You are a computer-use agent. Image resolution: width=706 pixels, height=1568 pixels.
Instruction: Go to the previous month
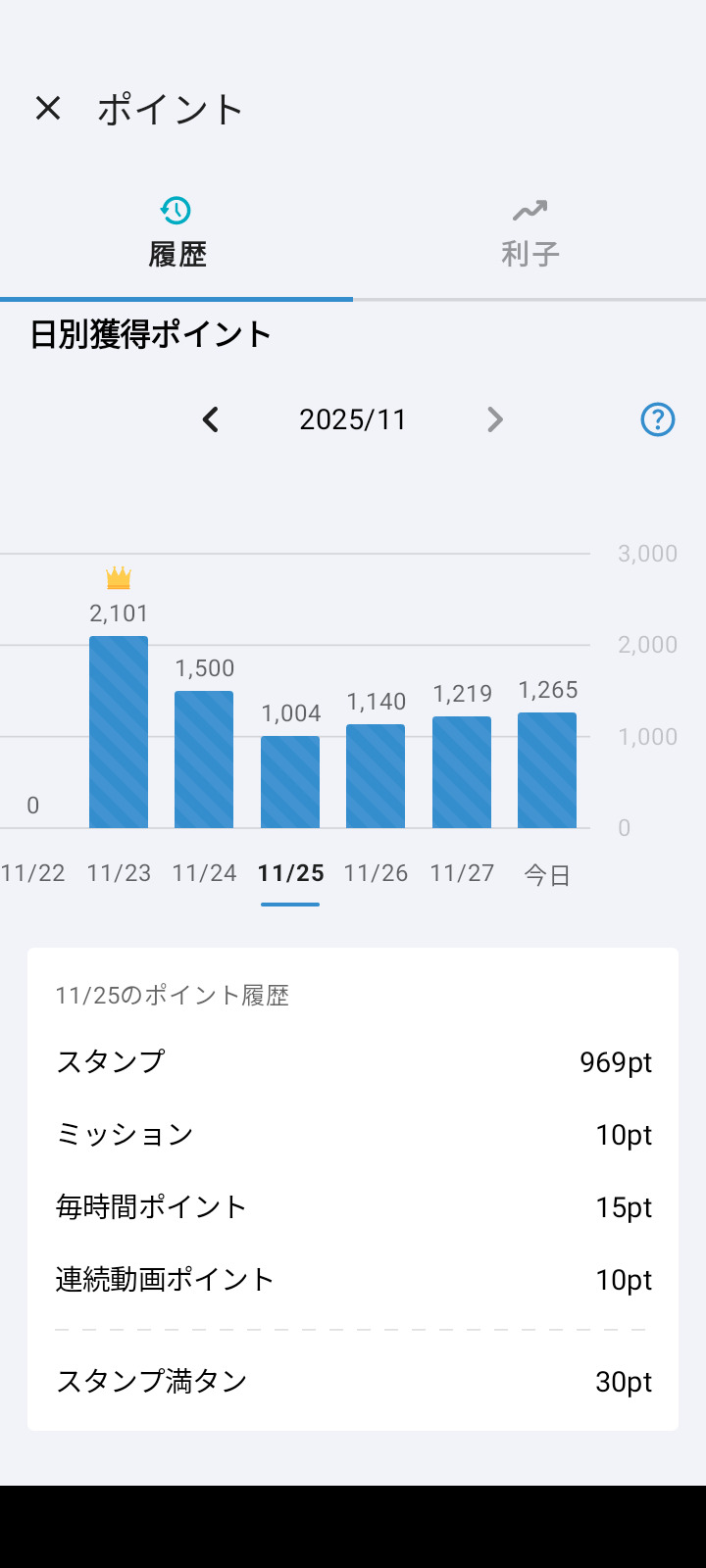coord(211,420)
